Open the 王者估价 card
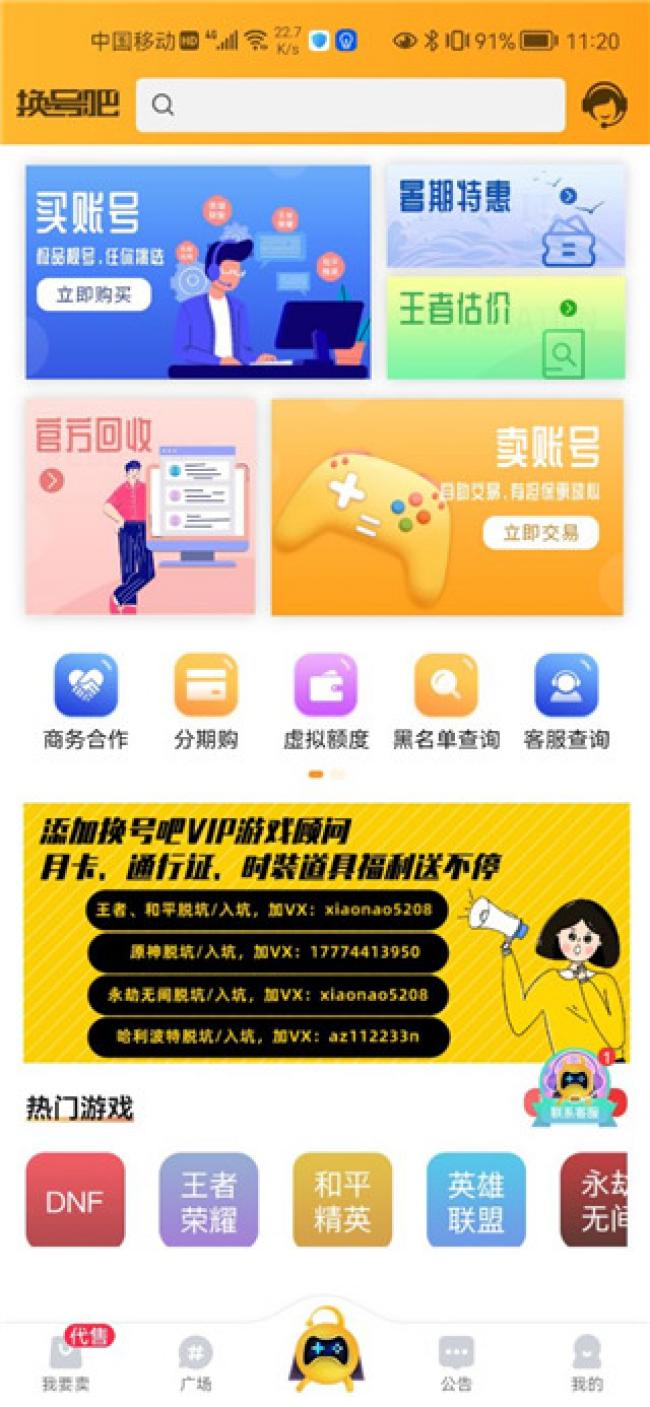Screen dimensions: 650x1407 click(x=506, y=328)
